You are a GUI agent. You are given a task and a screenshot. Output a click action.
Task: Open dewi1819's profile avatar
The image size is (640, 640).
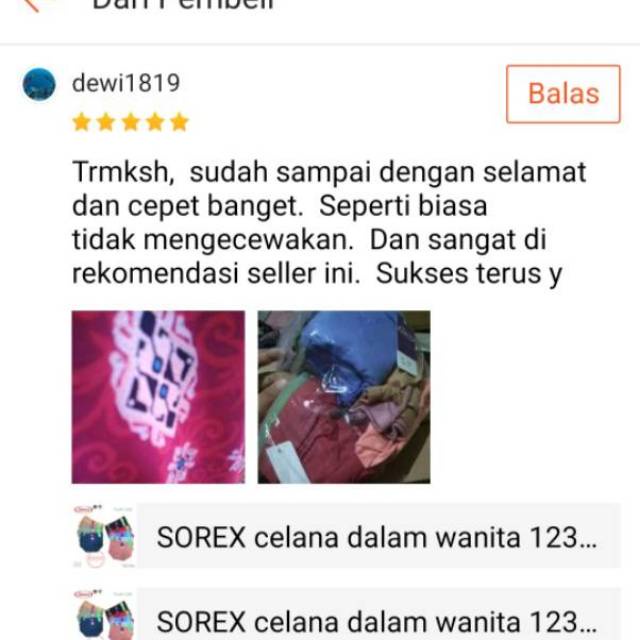tap(40, 85)
